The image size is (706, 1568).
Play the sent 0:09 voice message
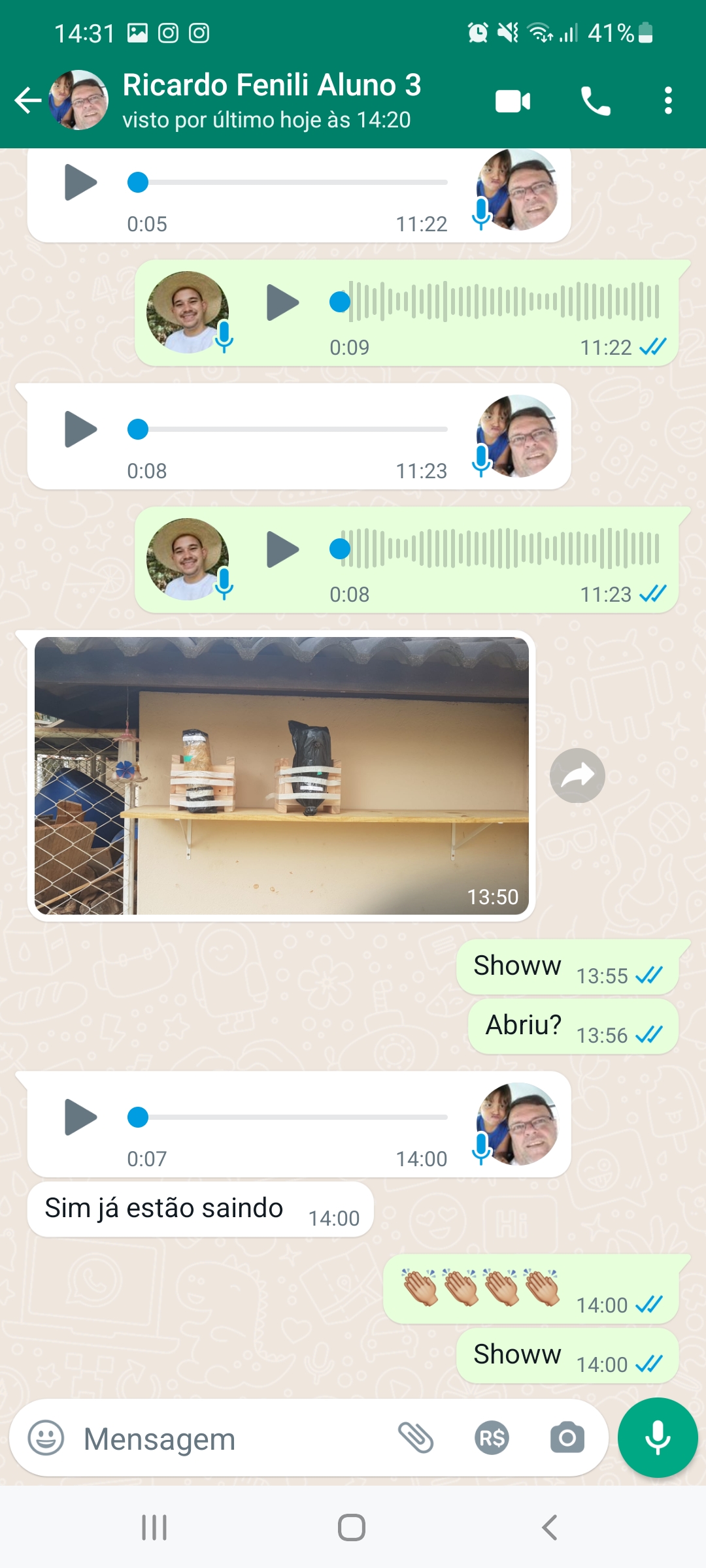(282, 302)
